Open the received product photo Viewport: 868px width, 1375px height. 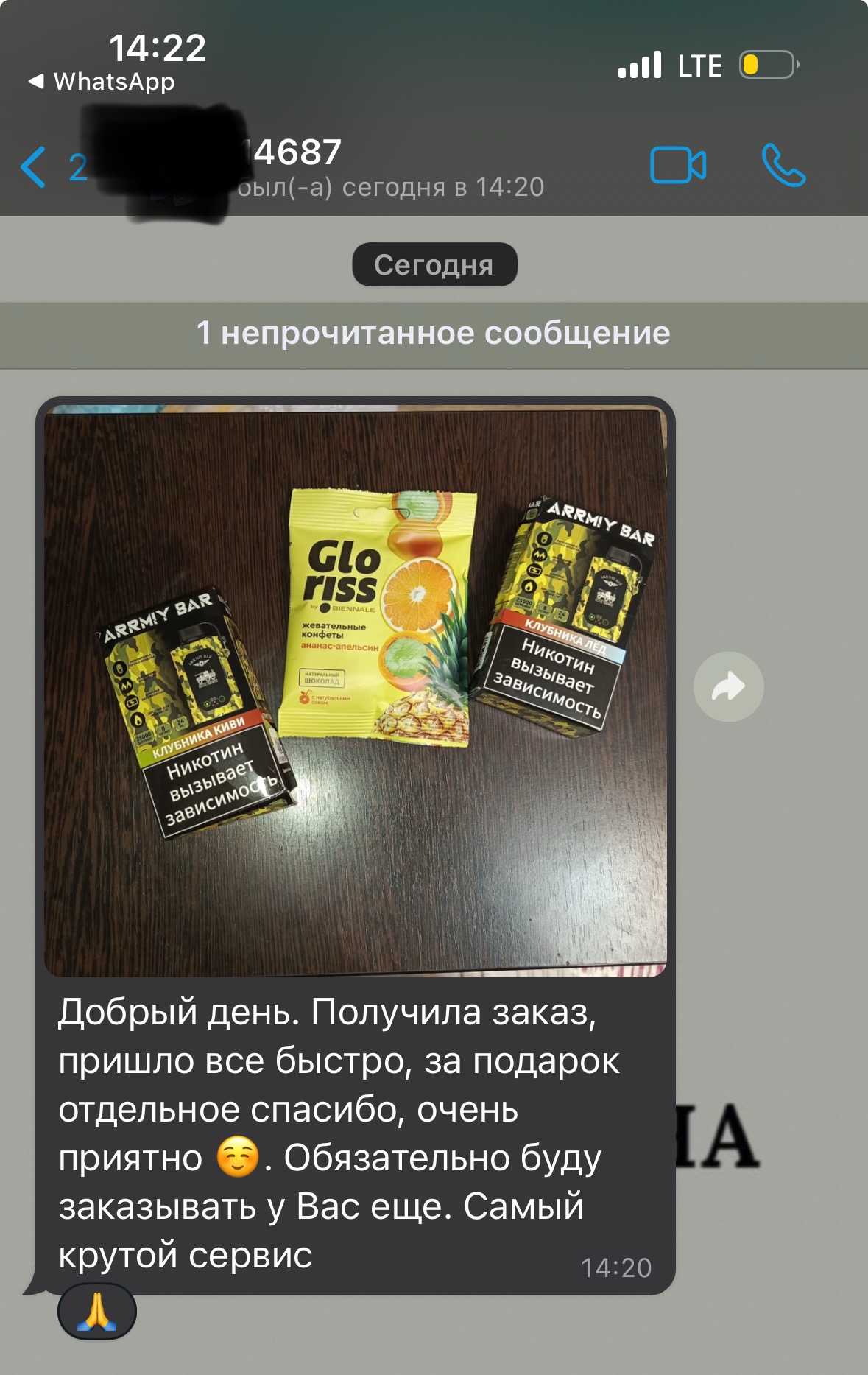(355, 691)
